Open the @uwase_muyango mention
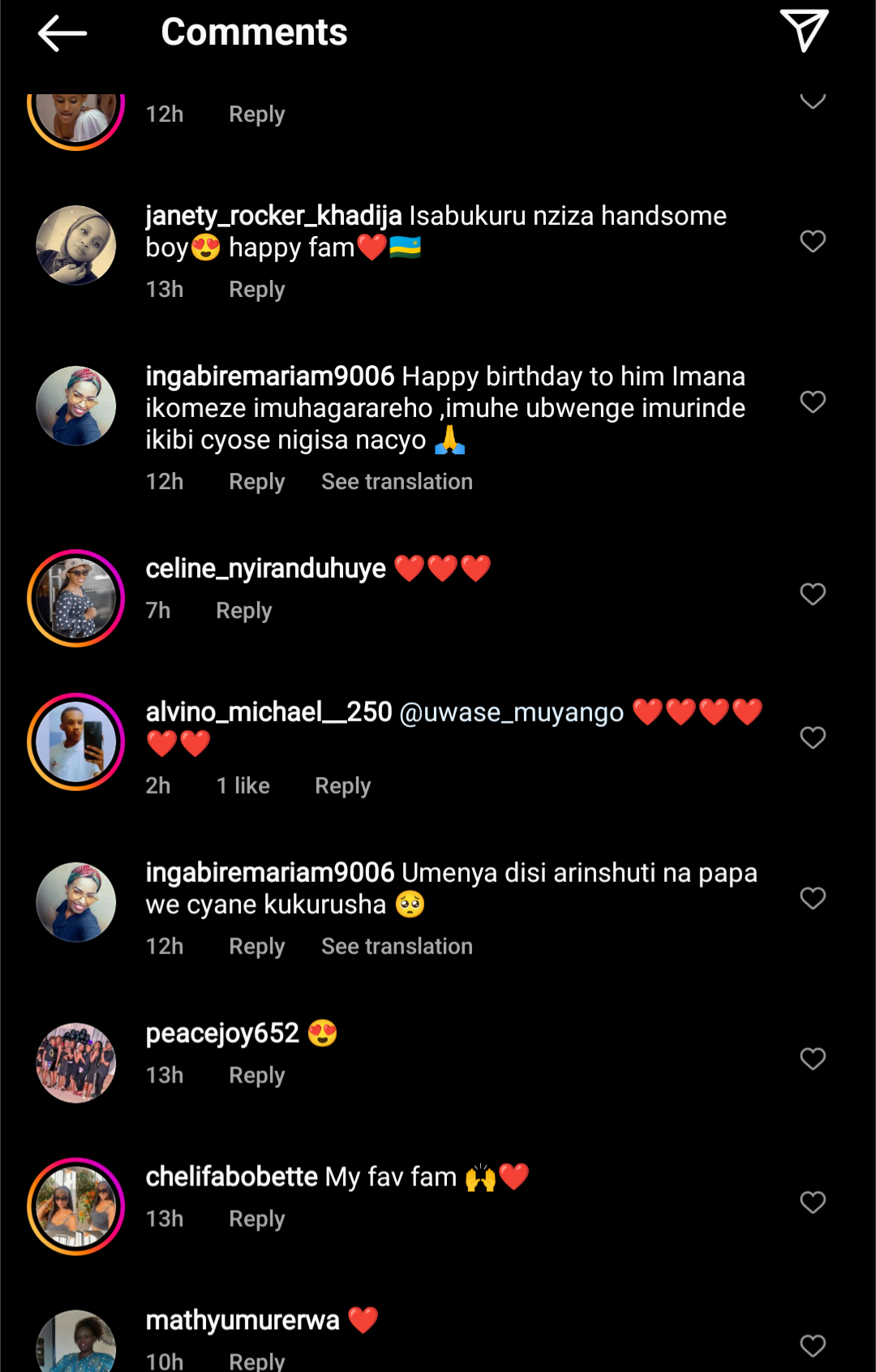This screenshot has height=1372, width=876. (x=512, y=712)
